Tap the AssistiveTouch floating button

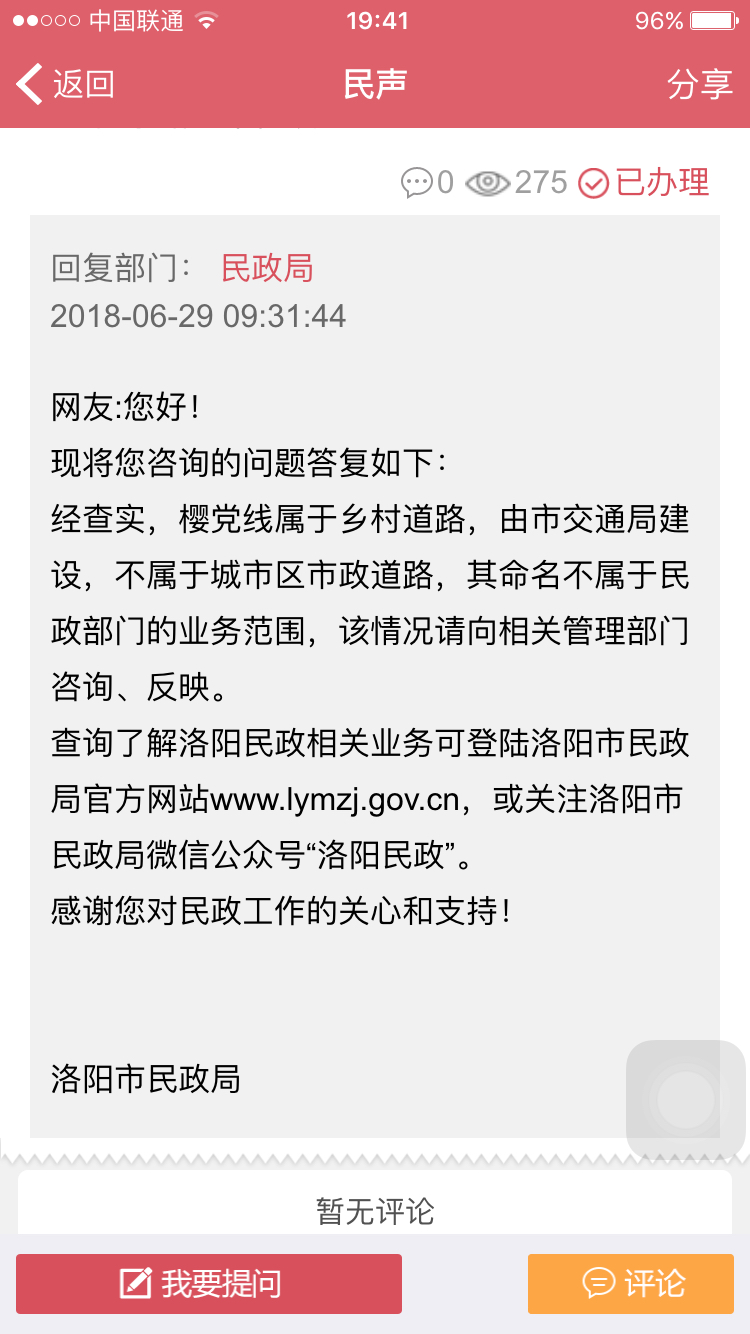686,1100
